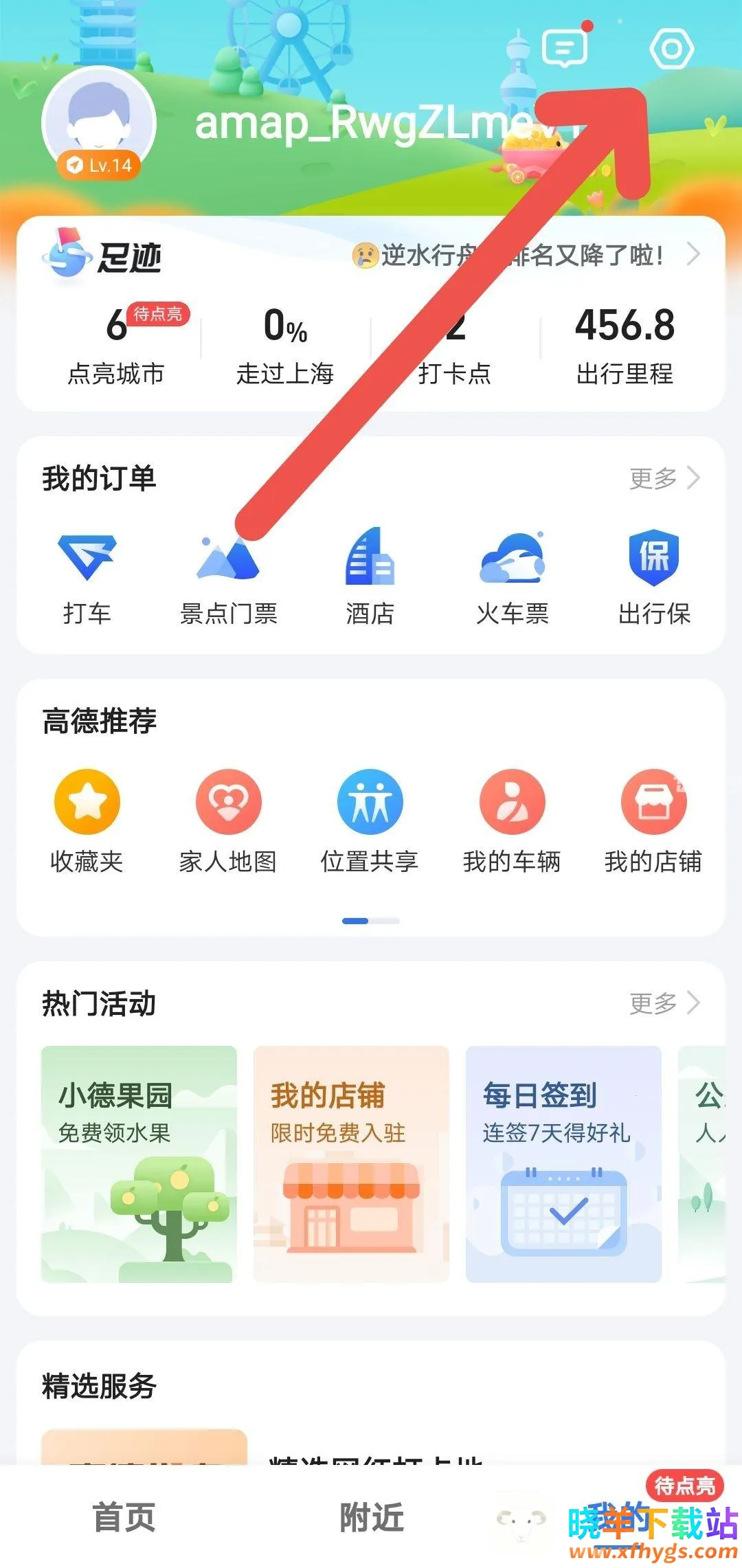Open 出行保 travel insurance
This screenshot has height=1568, width=742.
[x=654, y=579]
